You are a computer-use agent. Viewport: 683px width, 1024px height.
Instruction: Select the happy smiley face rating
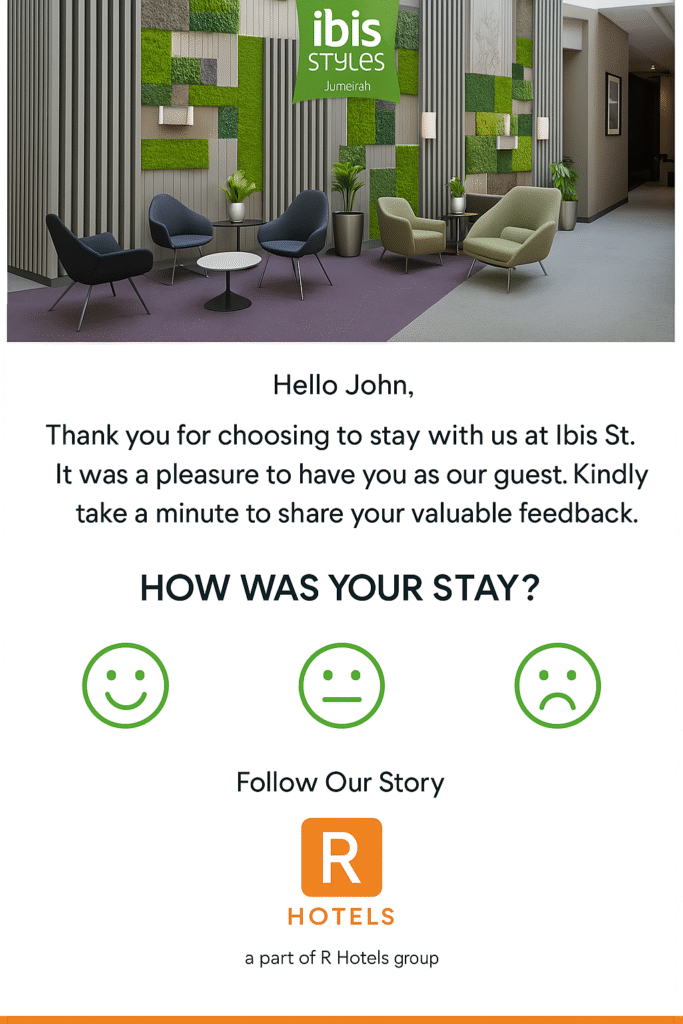coord(125,685)
